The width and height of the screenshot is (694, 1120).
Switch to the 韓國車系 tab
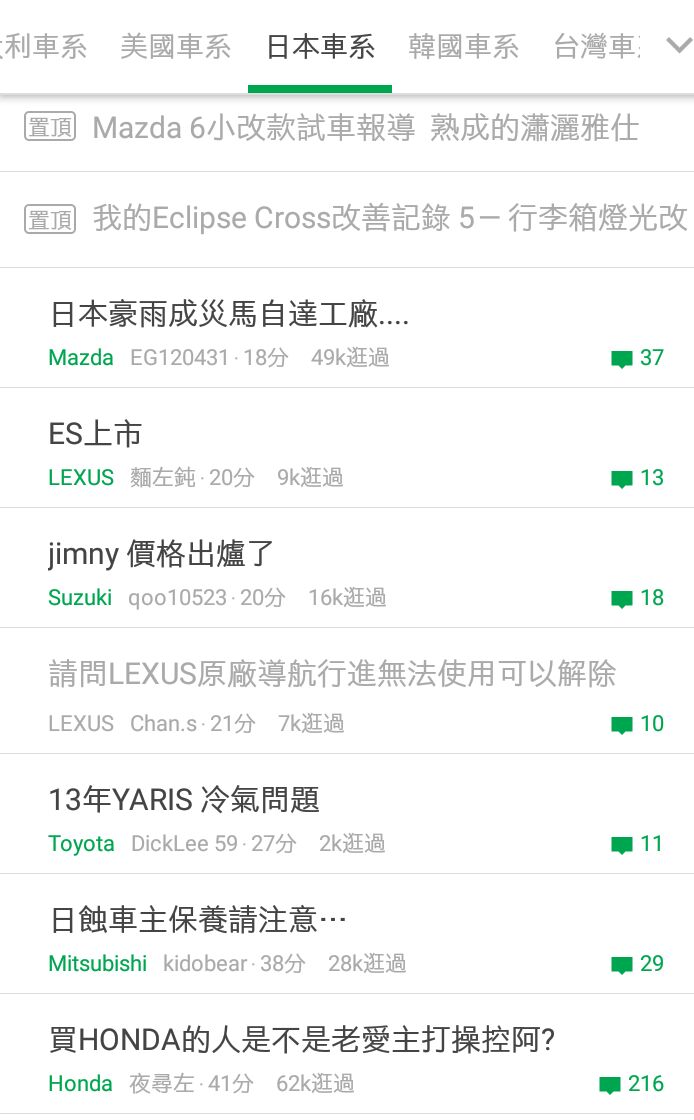(x=463, y=47)
